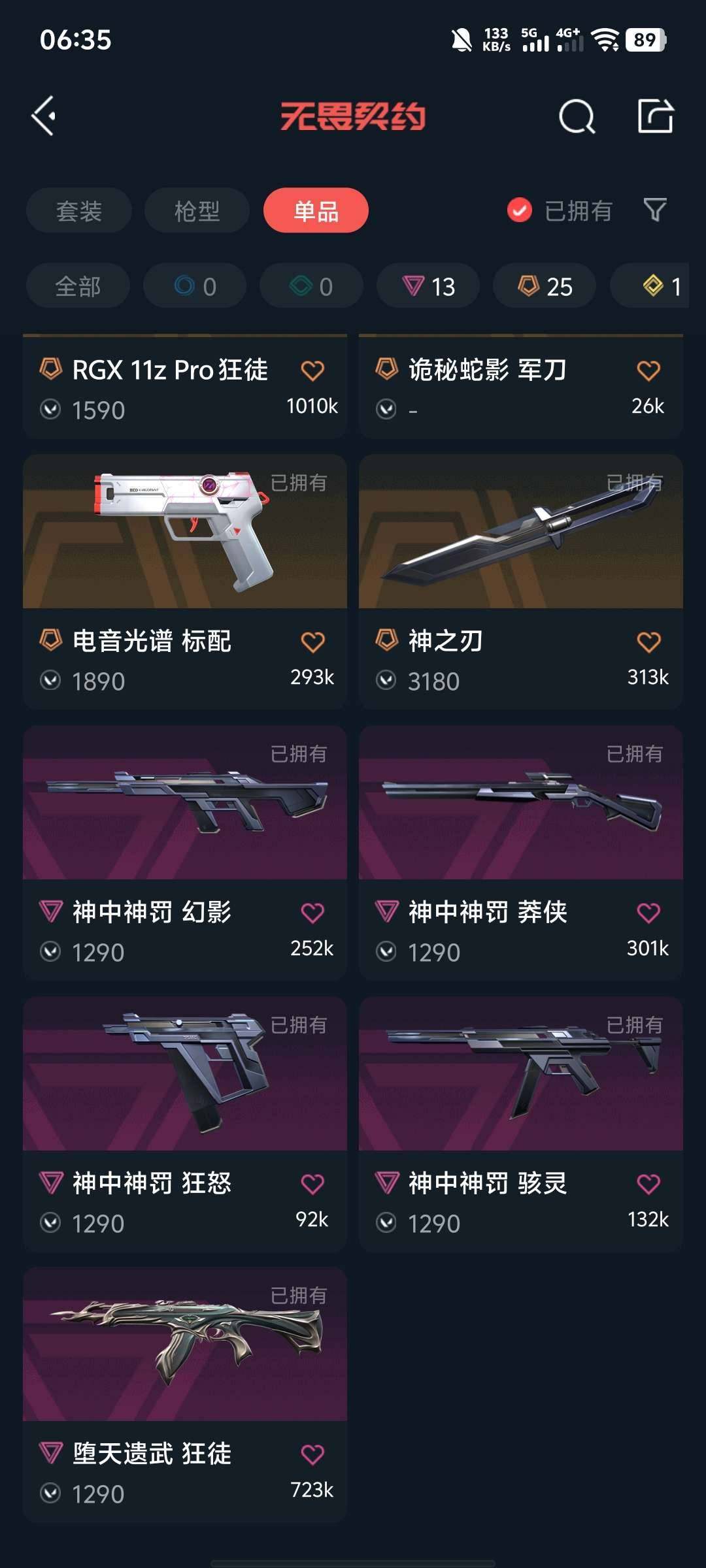Click the 单品 tab button
This screenshot has width=706, height=1568.
316,210
